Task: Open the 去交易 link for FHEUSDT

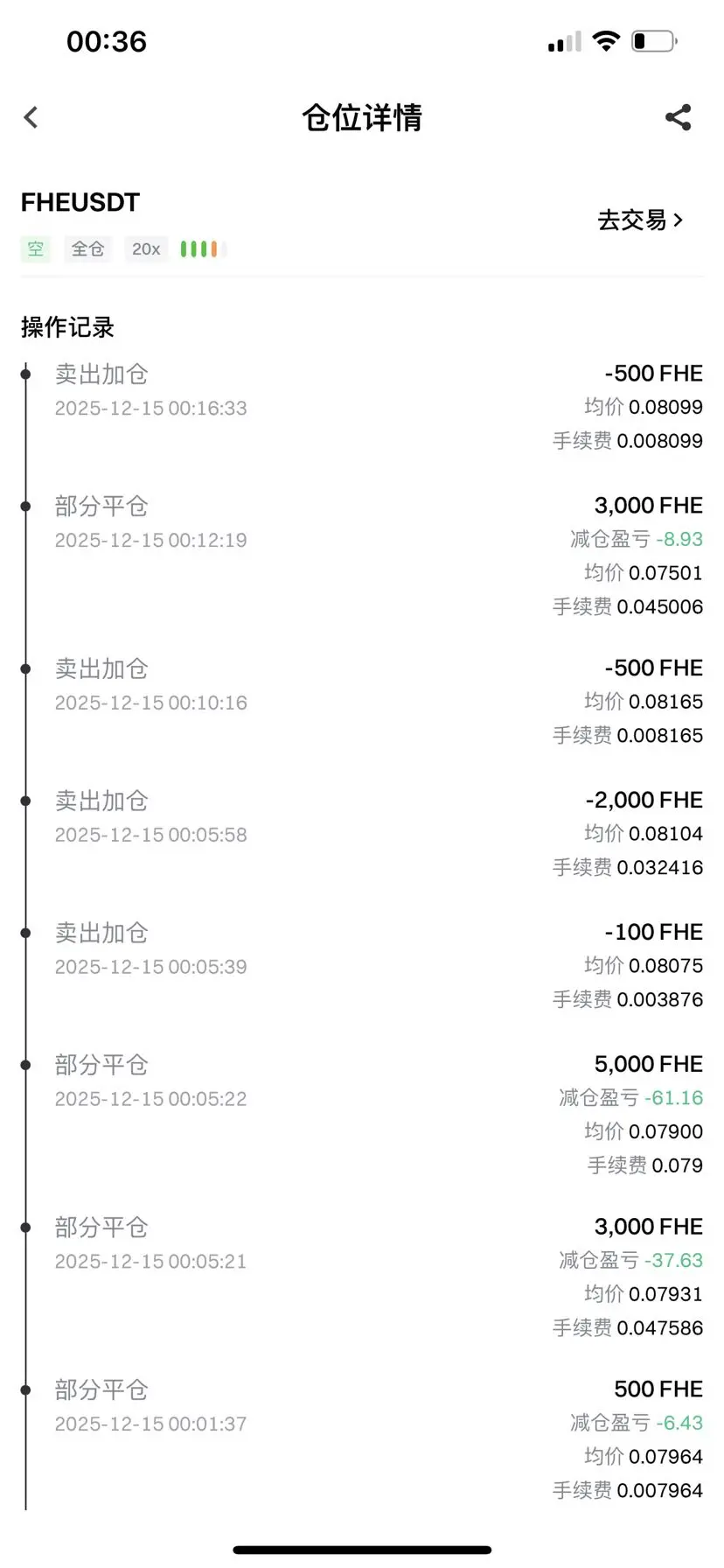Action: pyautogui.click(x=639, y=220)
